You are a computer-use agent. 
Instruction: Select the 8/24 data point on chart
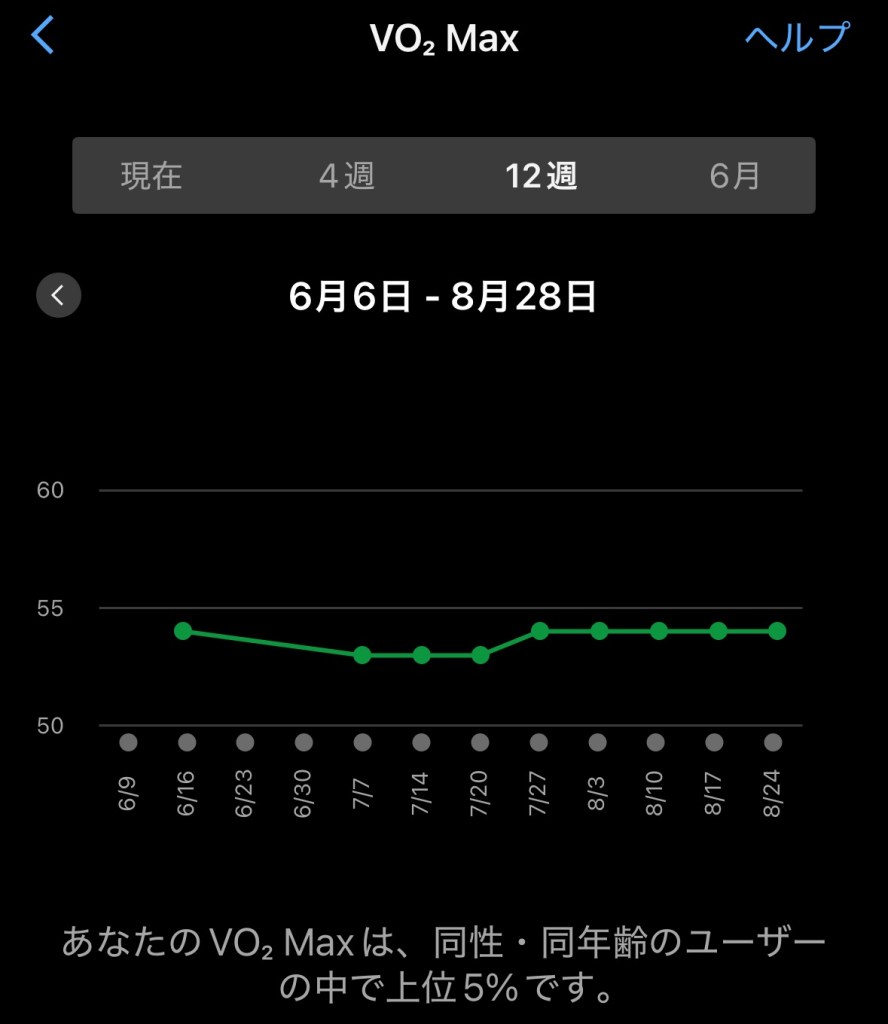tap(777, 631)
